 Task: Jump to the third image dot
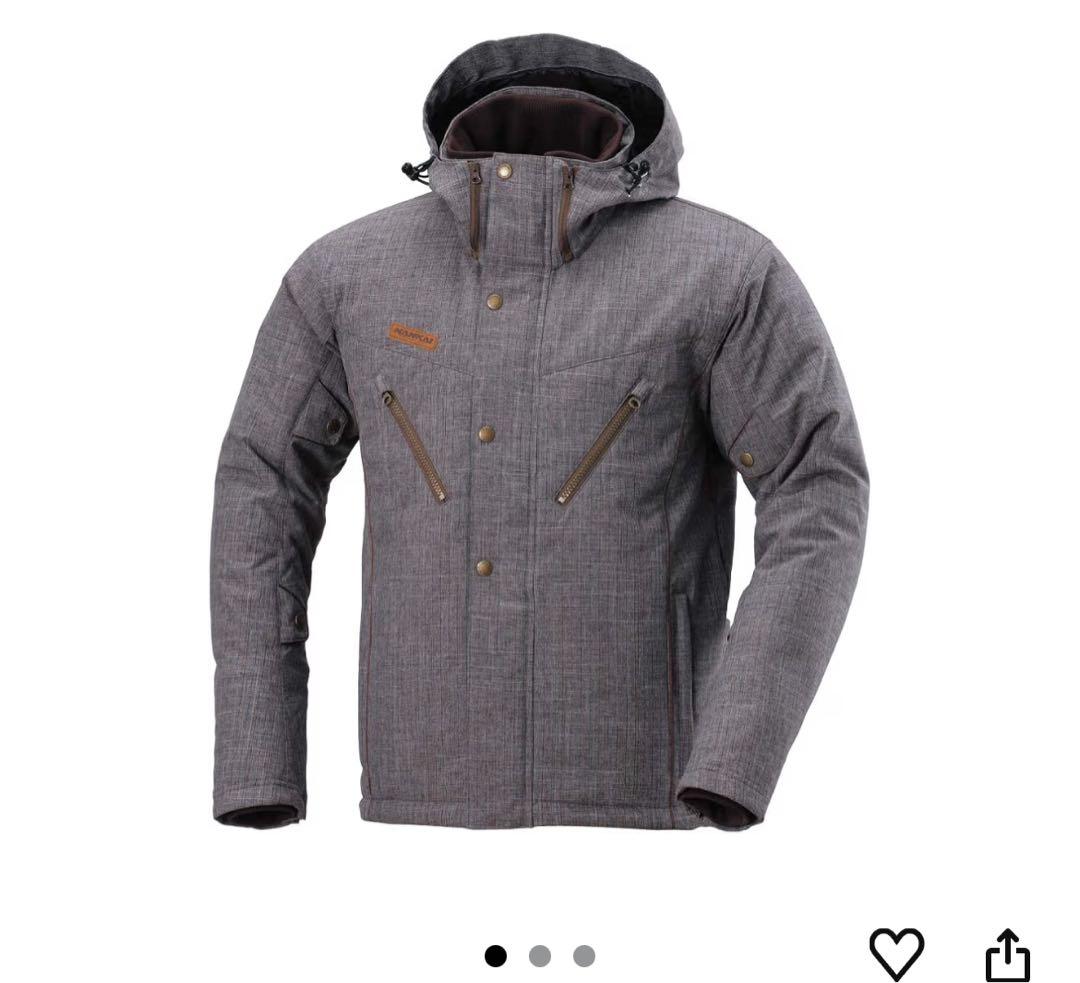click(584, 956)
